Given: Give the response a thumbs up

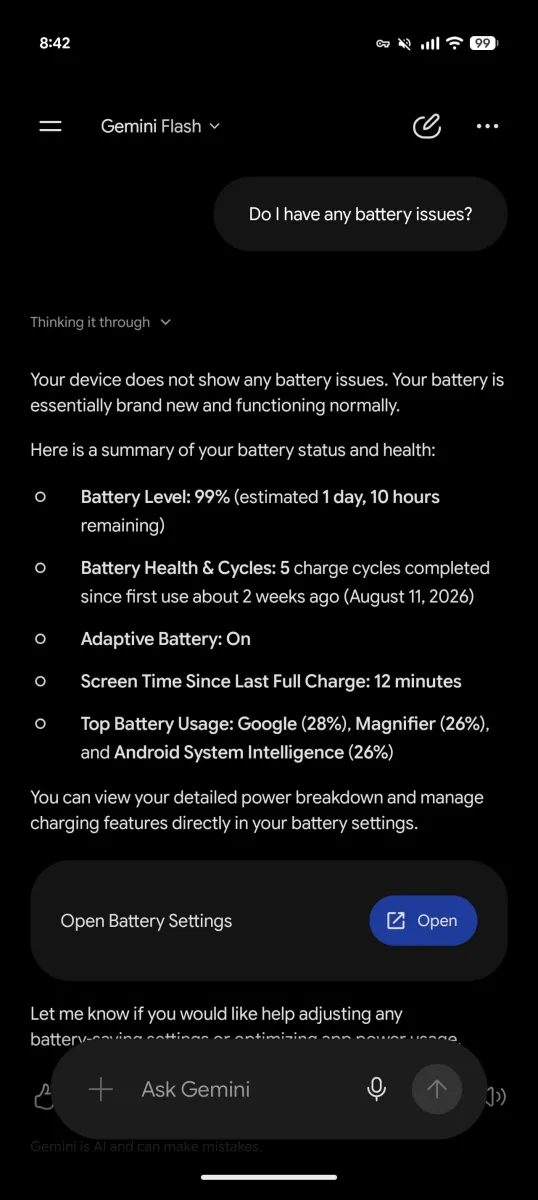Looking at the screenshot, I should (x=43, y=1099).
